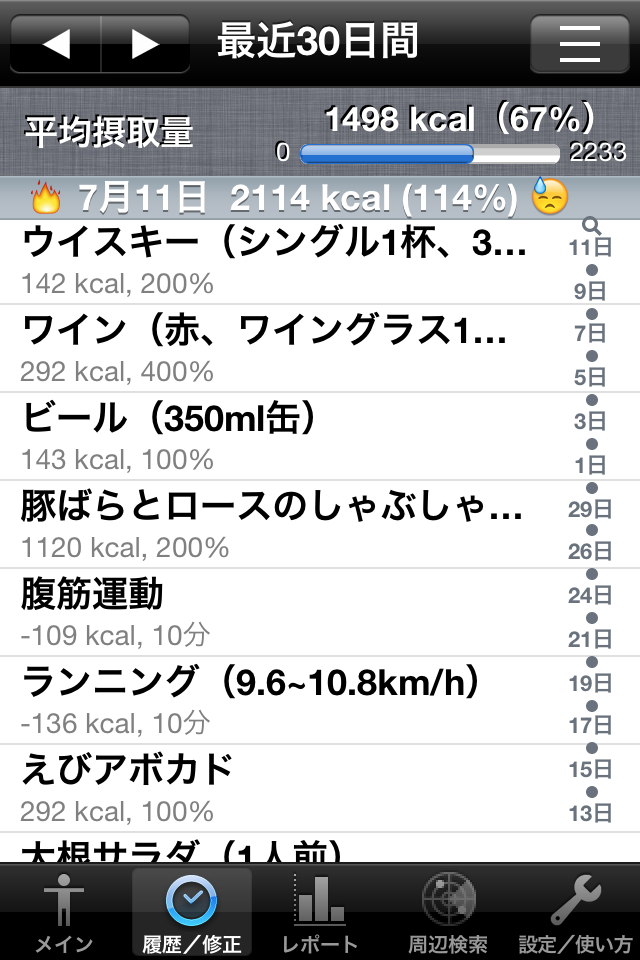Go to the previous period arrow
Screen dimensions: 640x960
coord(56,44)
